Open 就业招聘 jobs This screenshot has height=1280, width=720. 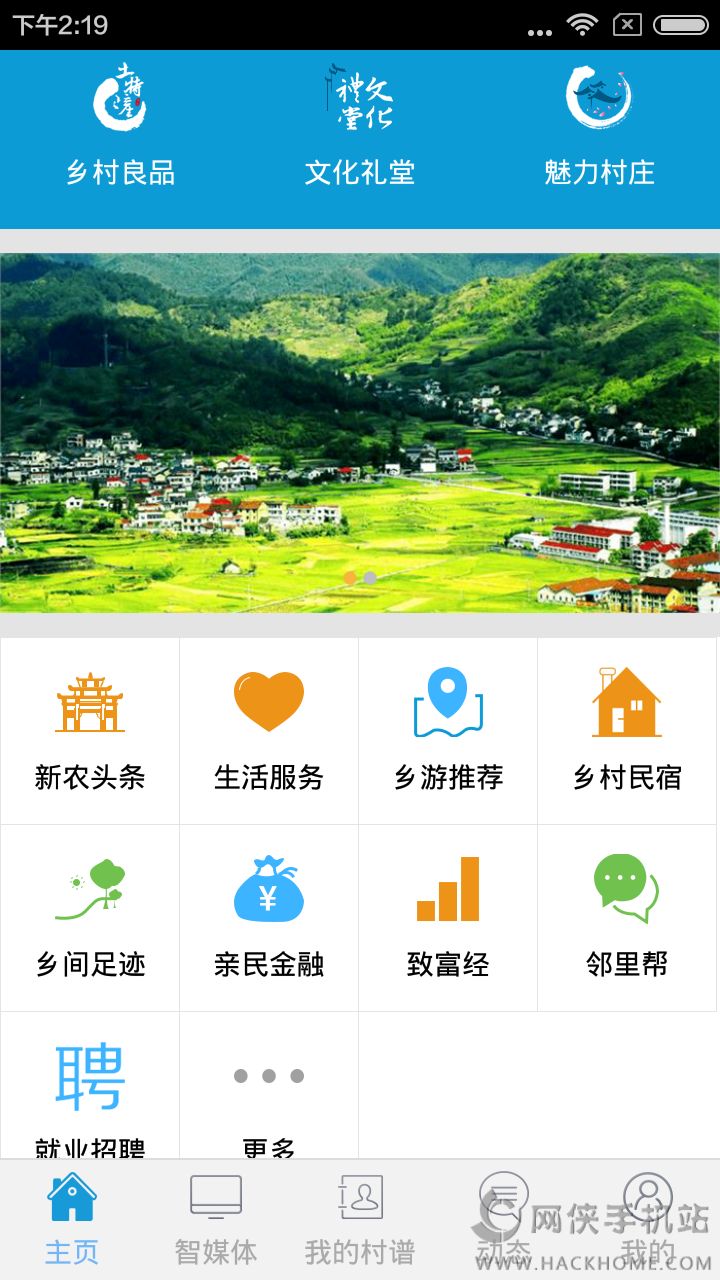pyautogui.click(x=90, y=1088)
